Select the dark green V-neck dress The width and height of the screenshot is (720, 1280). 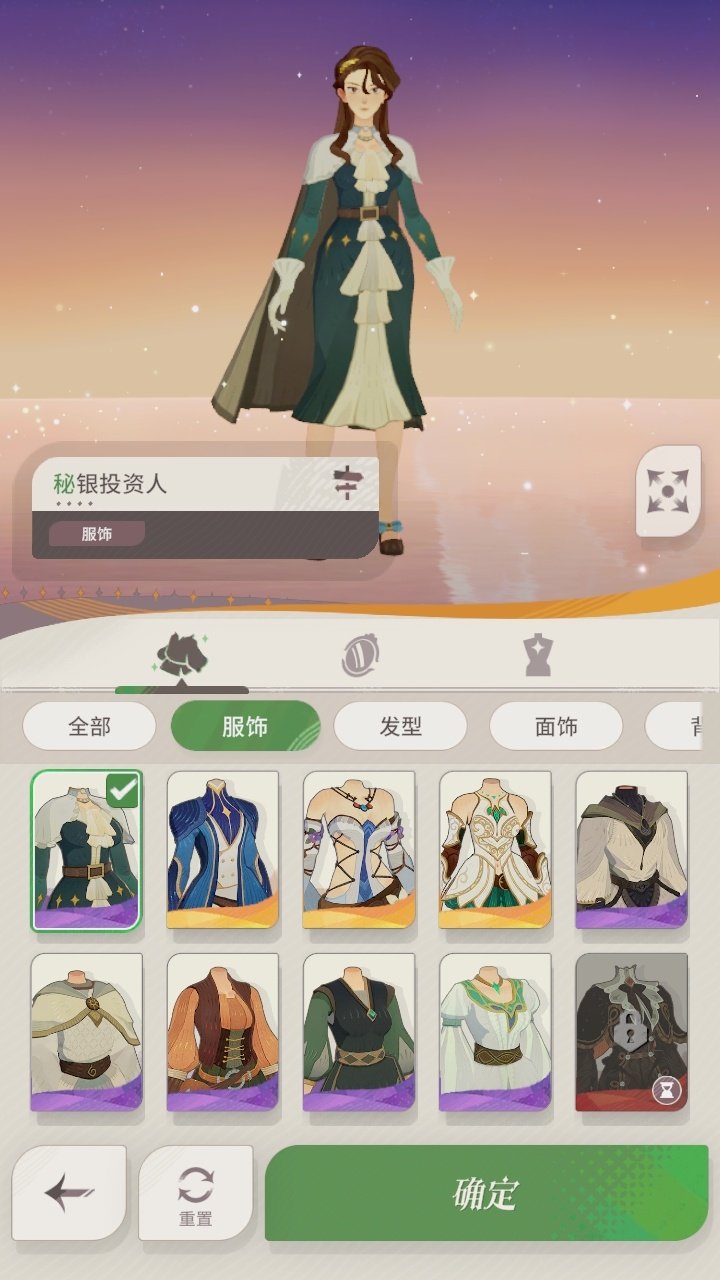click(x=358, y=1031)
